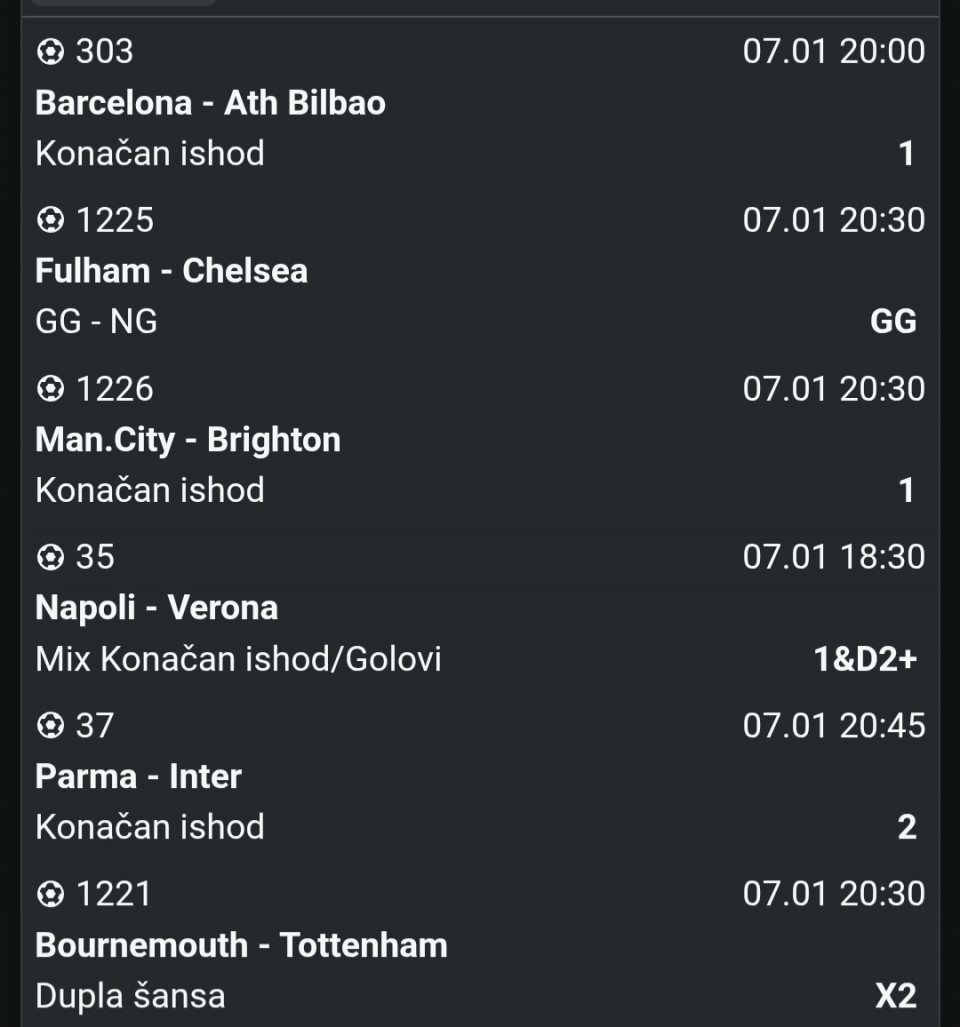The image size is (960, 1027).
Task: Select the Fulham - Chelsea bet row
Action: (x=171, y=271)
